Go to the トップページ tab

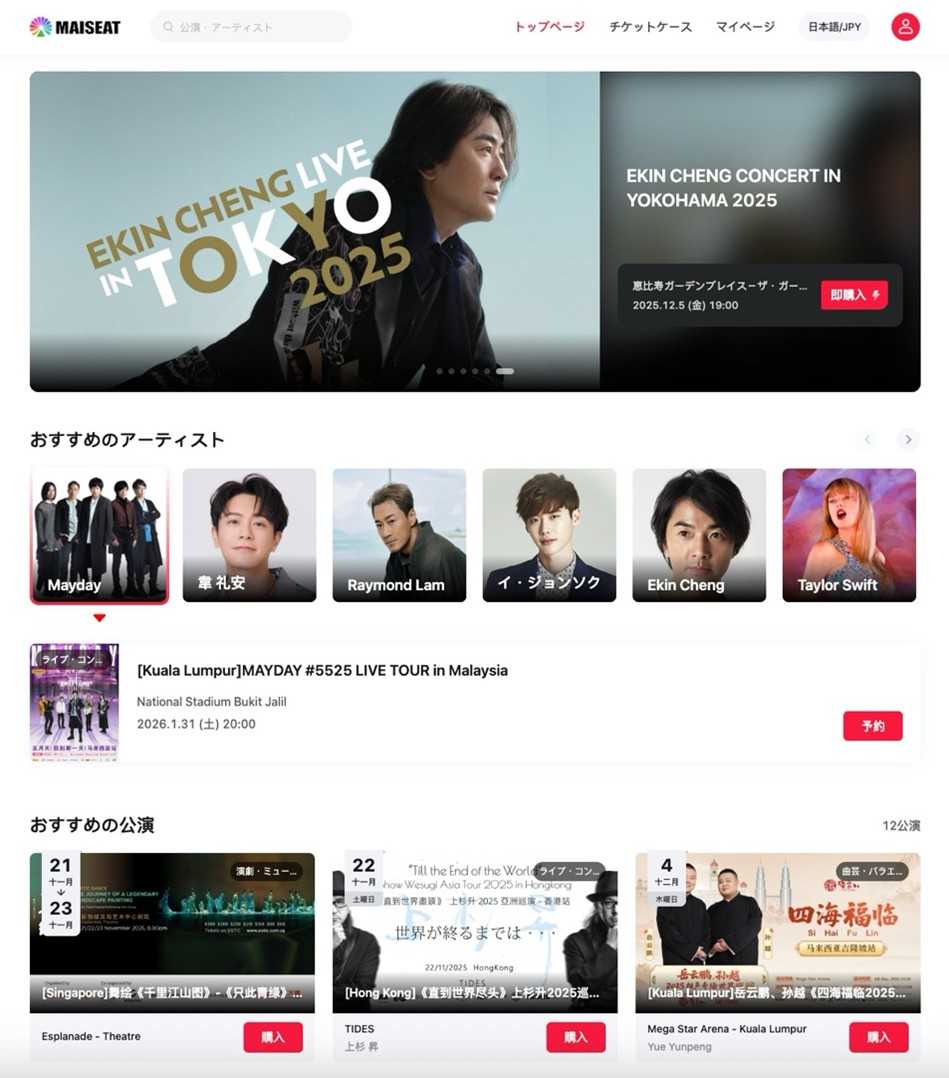pos(549,27)
